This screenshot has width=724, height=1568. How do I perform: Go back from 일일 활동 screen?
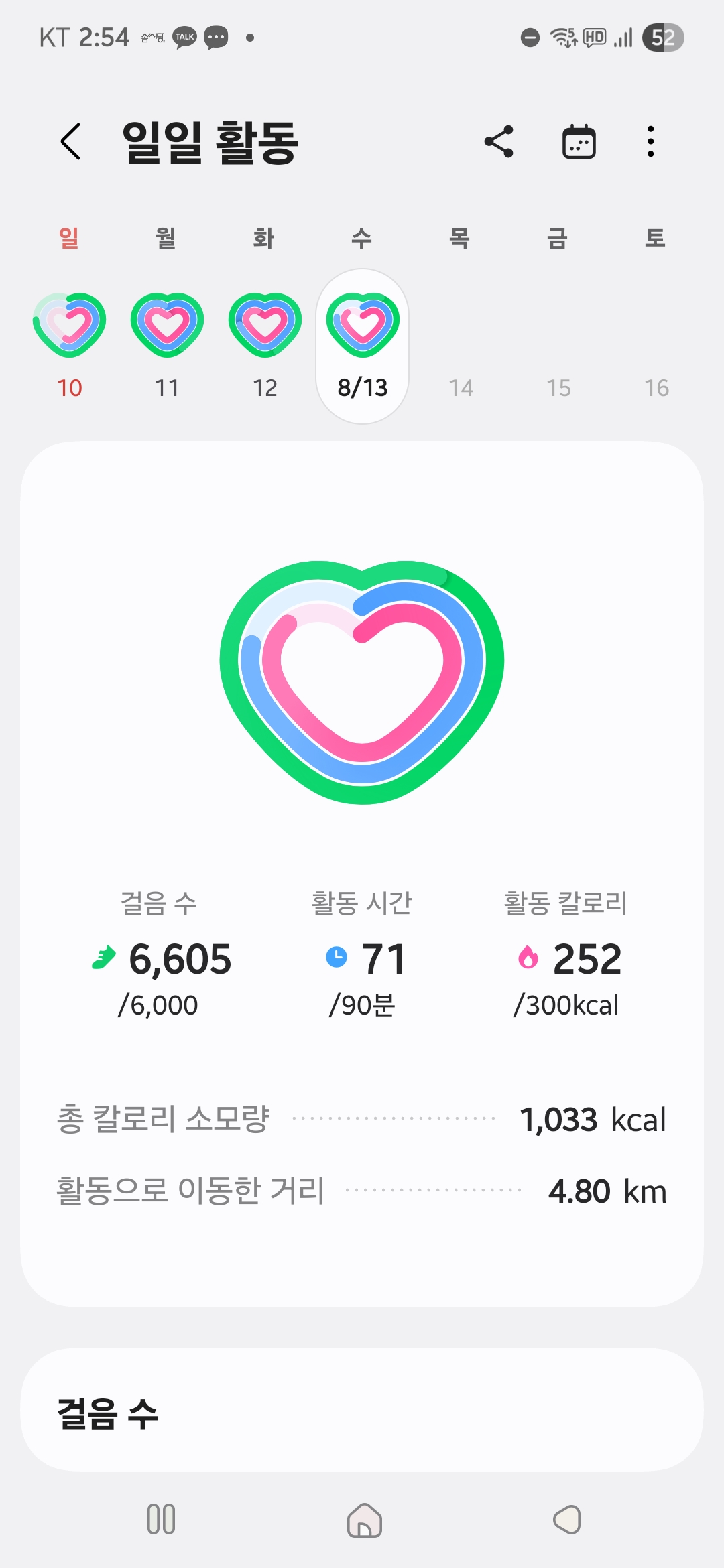[x=71, y=141]
